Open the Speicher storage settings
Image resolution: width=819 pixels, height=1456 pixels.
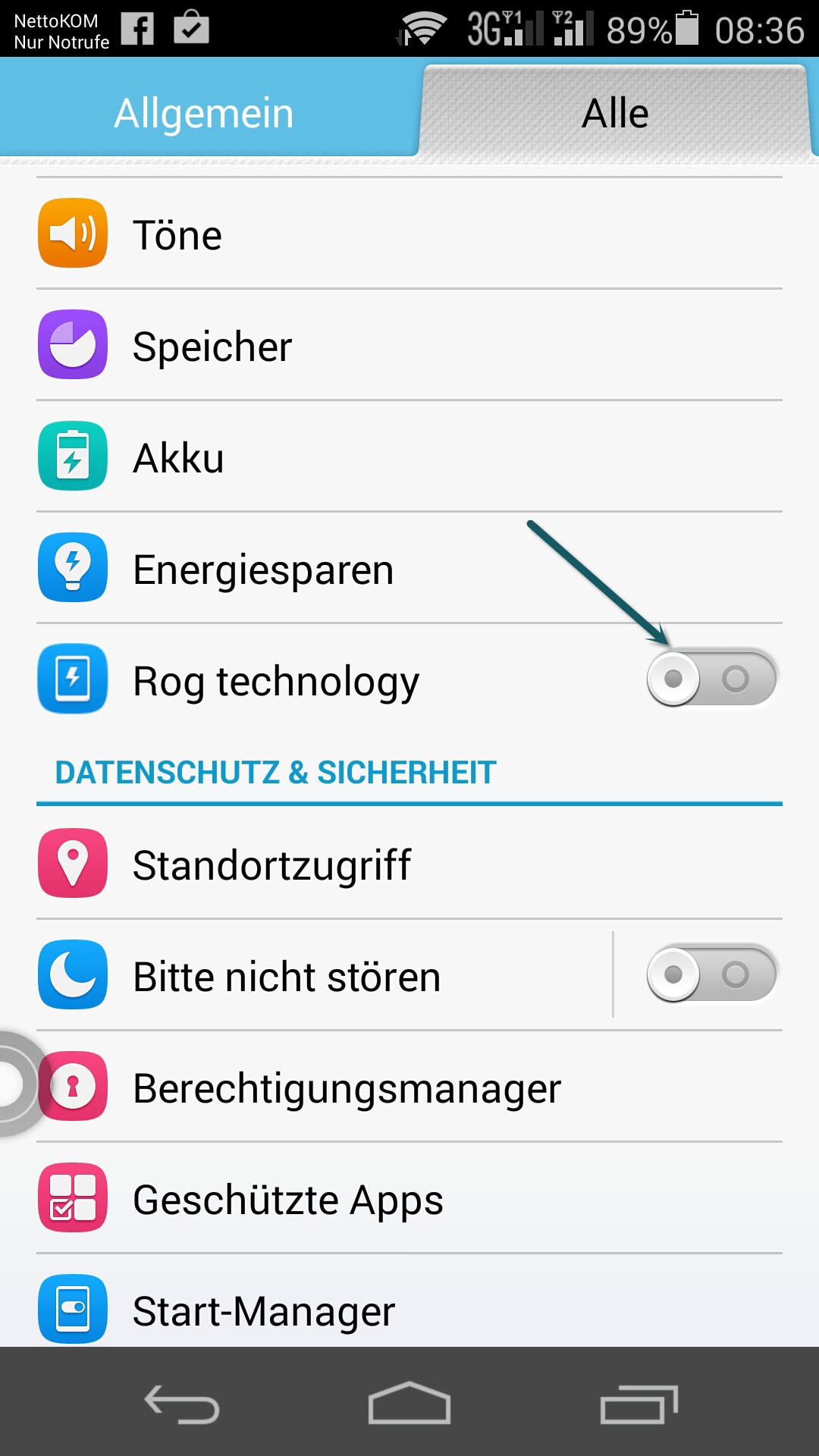pyautogui.click(x=409, y=345)
